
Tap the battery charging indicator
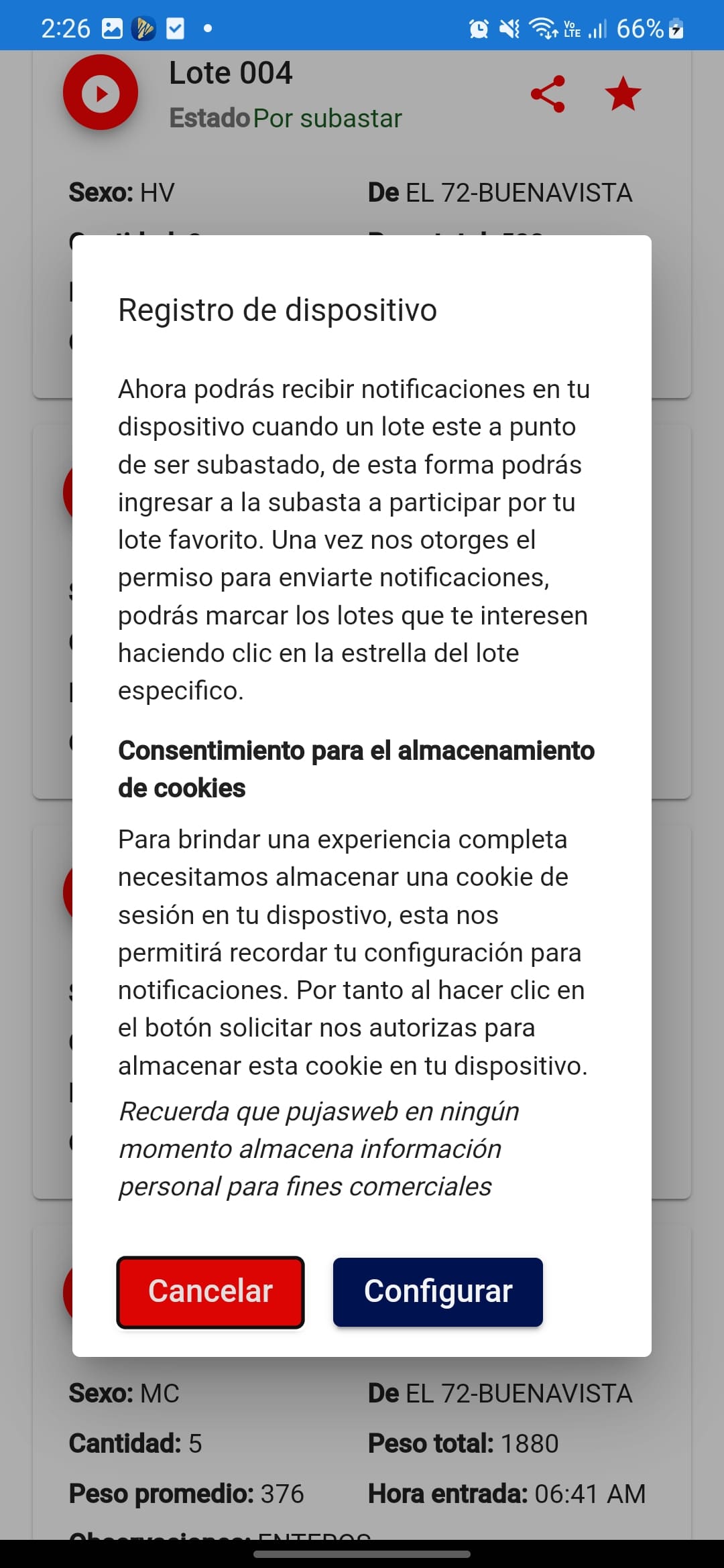tap(674, 27)
